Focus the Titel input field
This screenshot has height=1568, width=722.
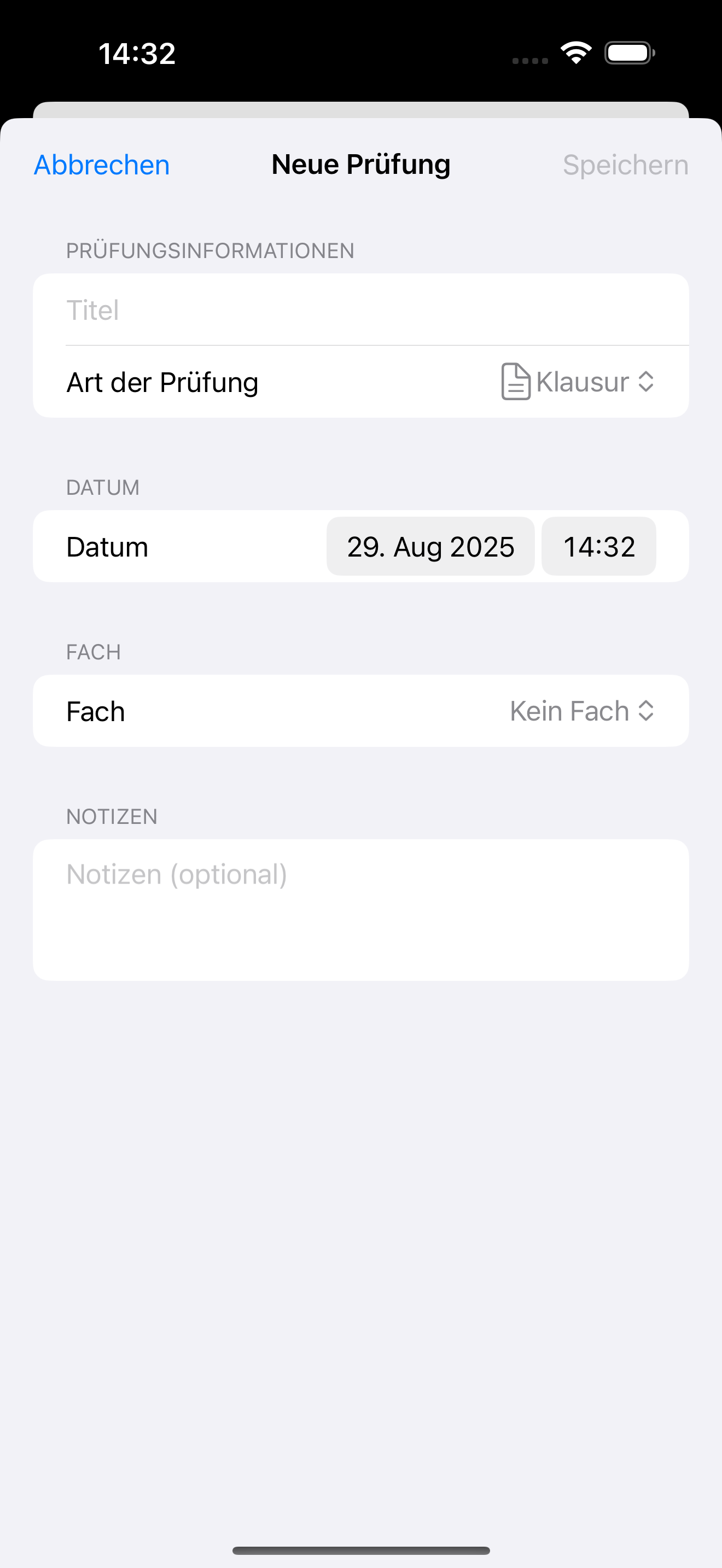[x=361, y=310]
